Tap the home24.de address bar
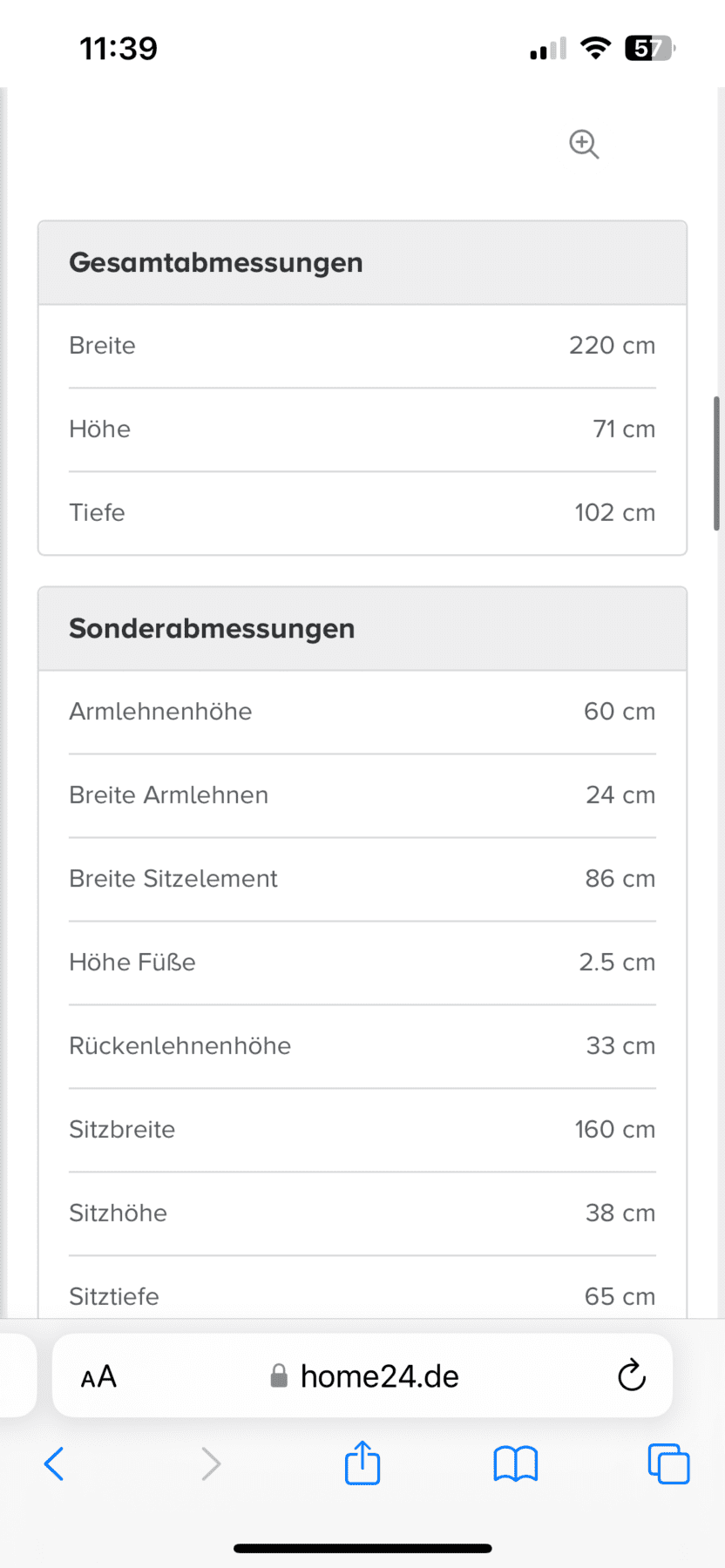 [362, 1375]
